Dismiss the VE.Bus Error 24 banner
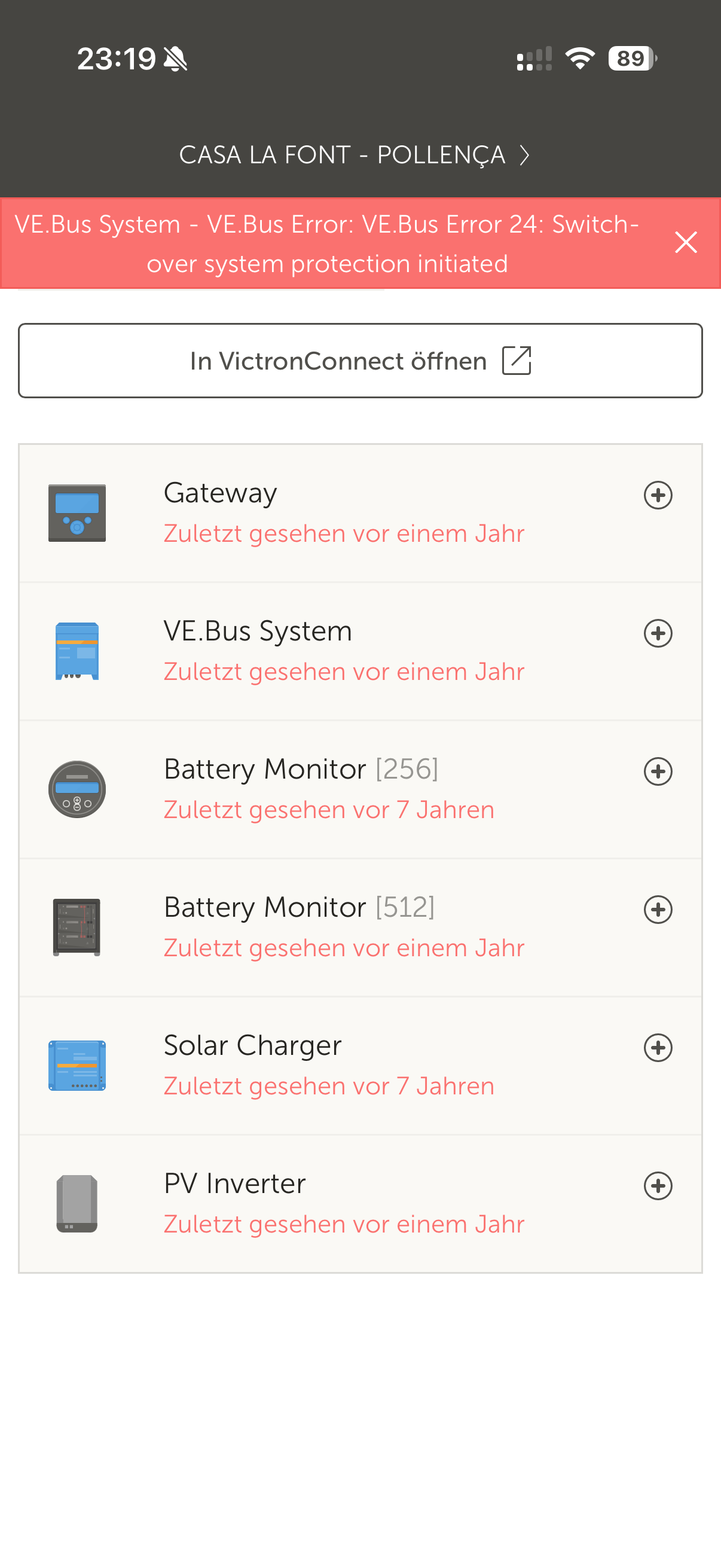This screenshot has width=721, height=1568. click(686, 242)
